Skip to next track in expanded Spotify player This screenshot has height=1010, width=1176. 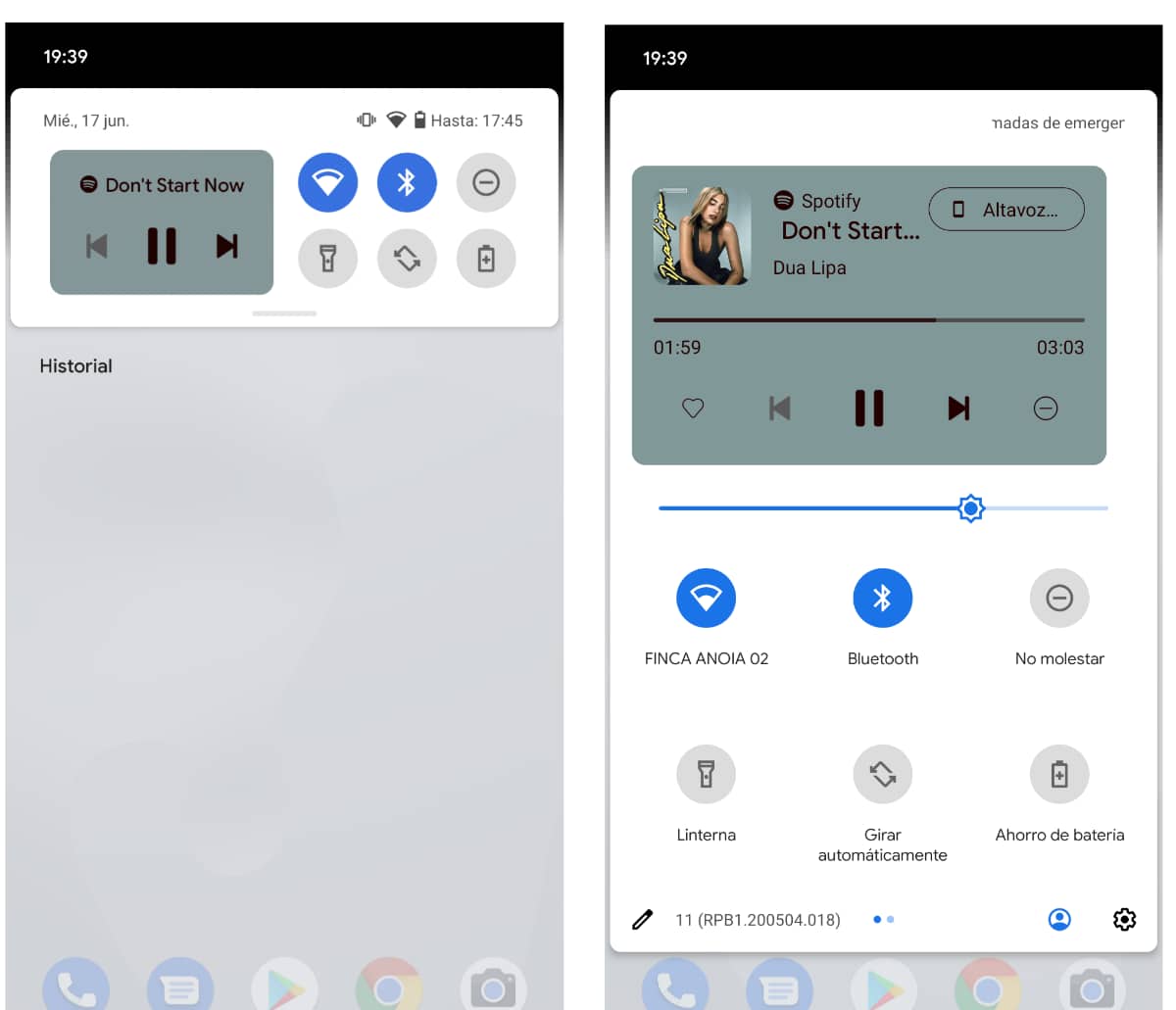tap(958, 409)
